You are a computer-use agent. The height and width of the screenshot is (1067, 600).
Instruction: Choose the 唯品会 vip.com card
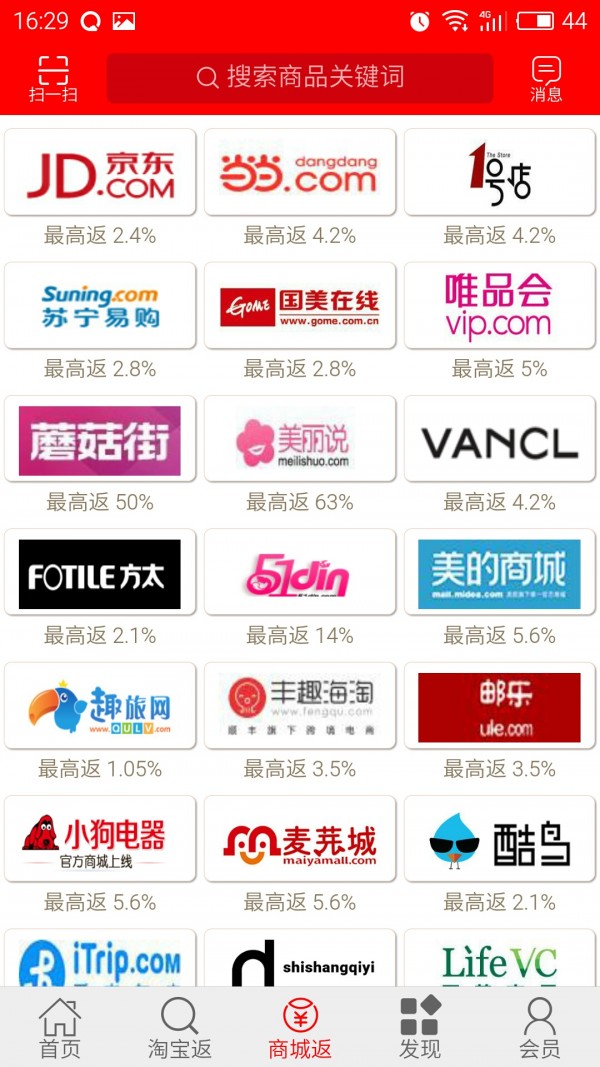(x=499, y=305)
